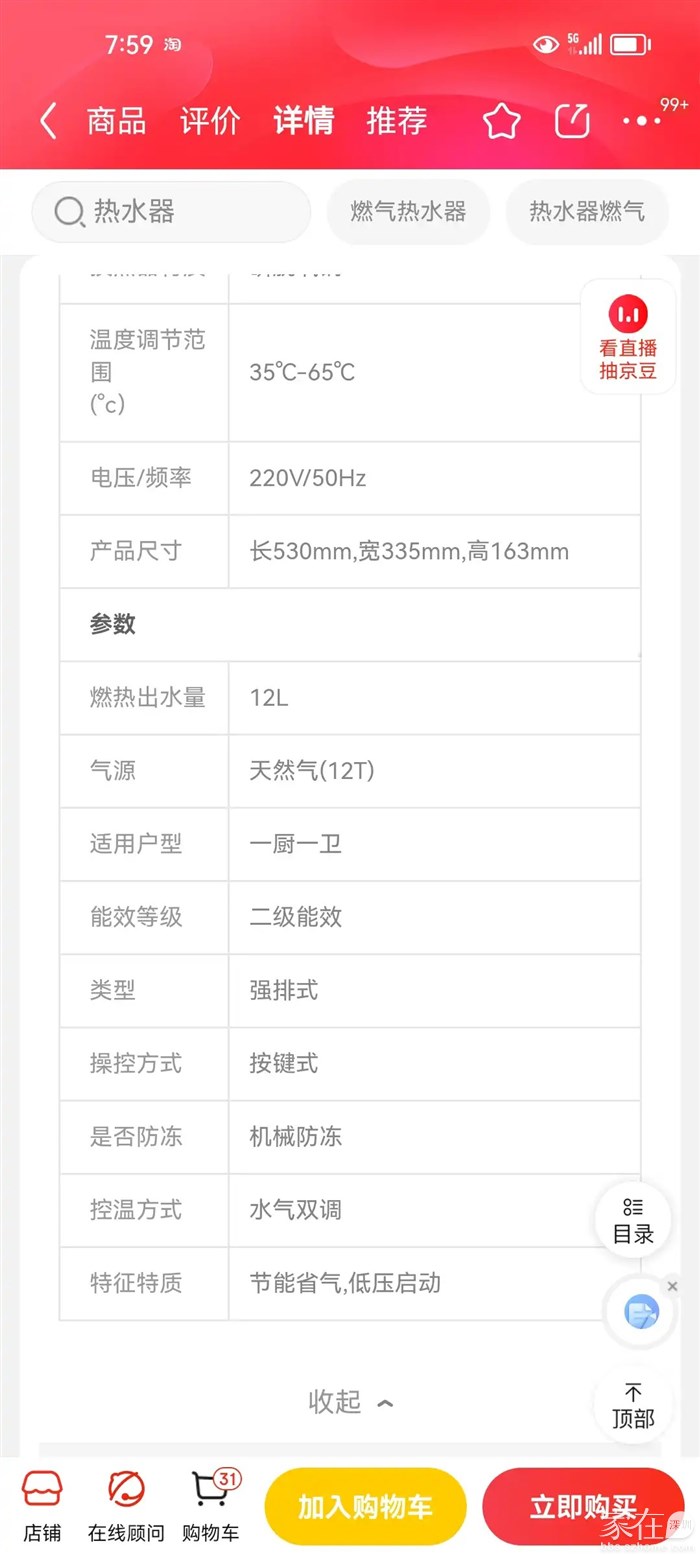Favorite this product with the star icon
The image size is (700, 1555).
click(x=502, y=122)
